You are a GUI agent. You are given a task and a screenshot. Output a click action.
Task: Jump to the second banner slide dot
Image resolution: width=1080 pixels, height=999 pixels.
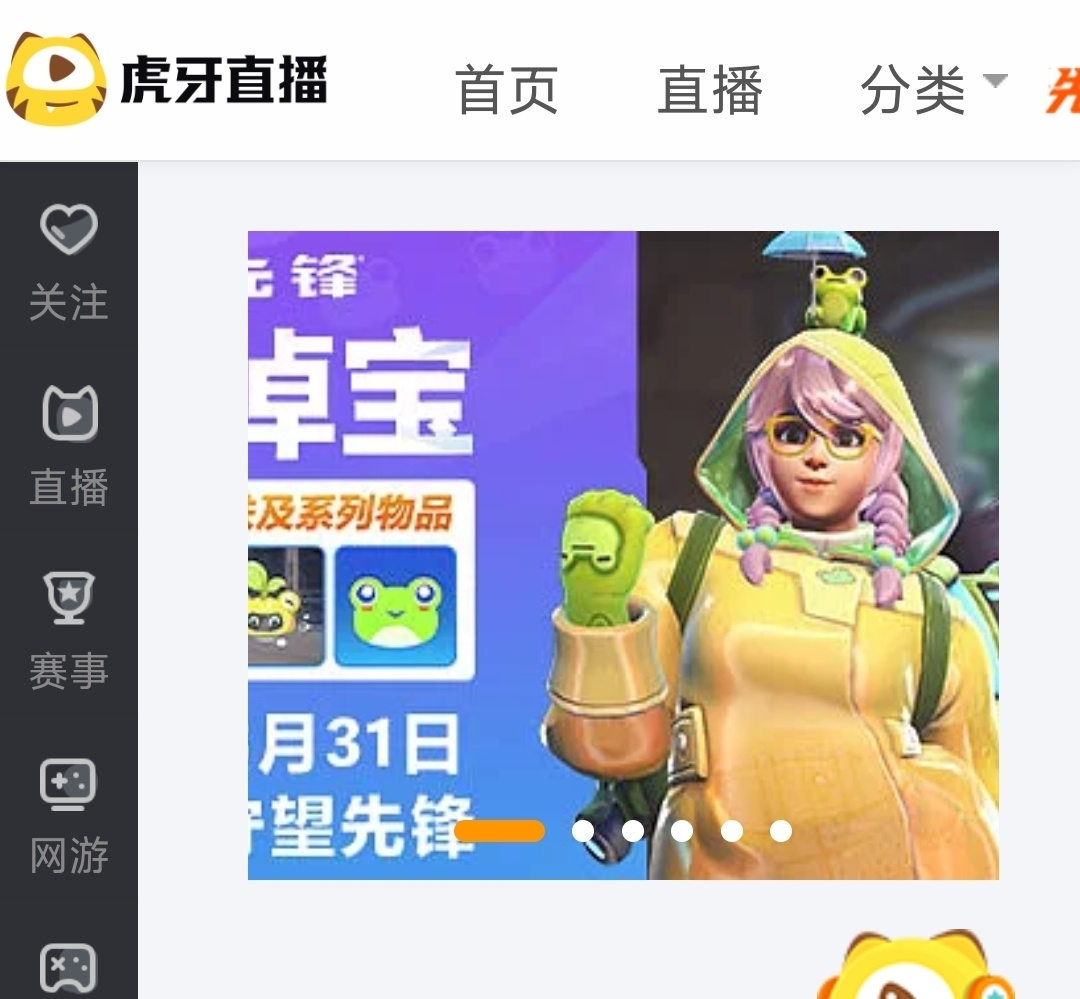pyautogui.click(x=583, y=831)
